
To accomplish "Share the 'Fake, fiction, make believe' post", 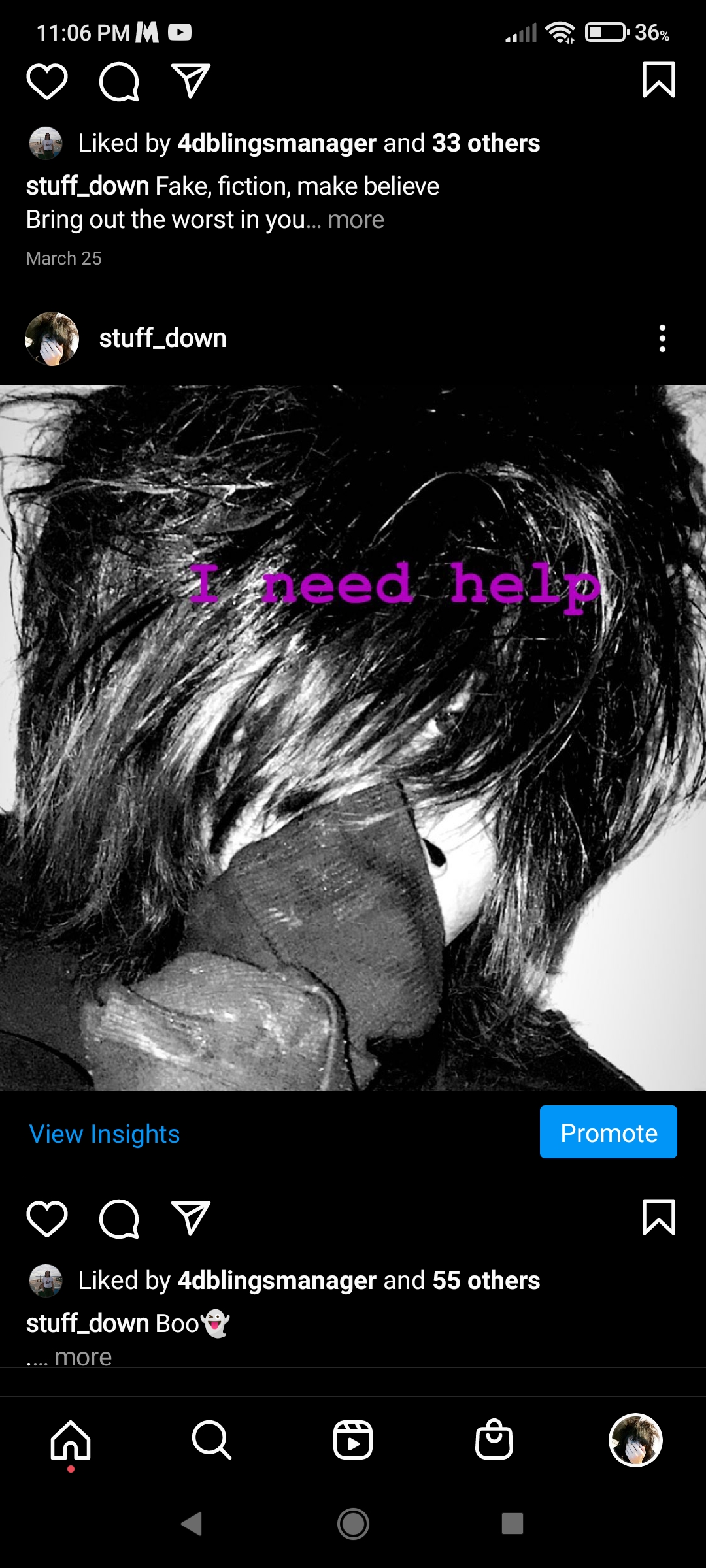I will pyautogui.click(x=190, y=81).
